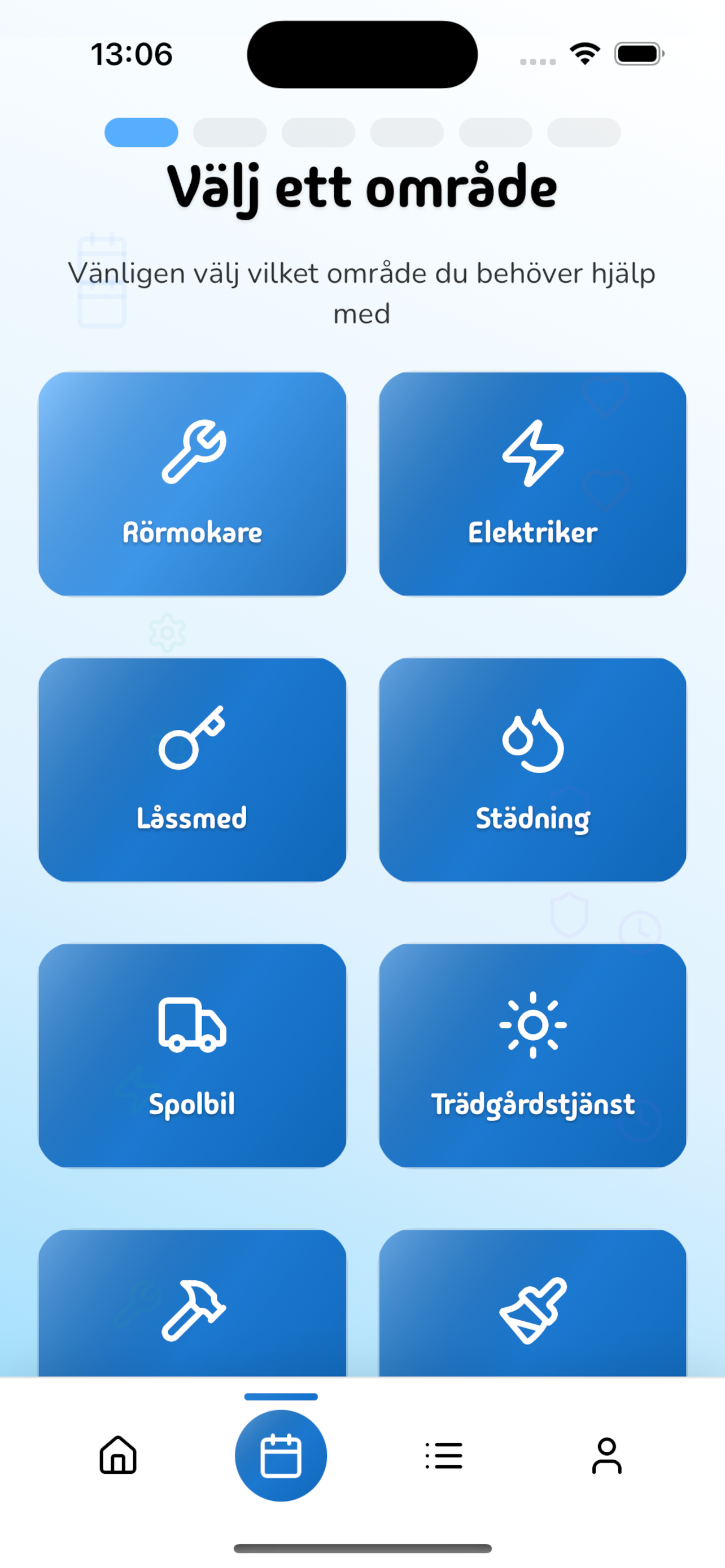Tap the first highlighted progress step

141,132
